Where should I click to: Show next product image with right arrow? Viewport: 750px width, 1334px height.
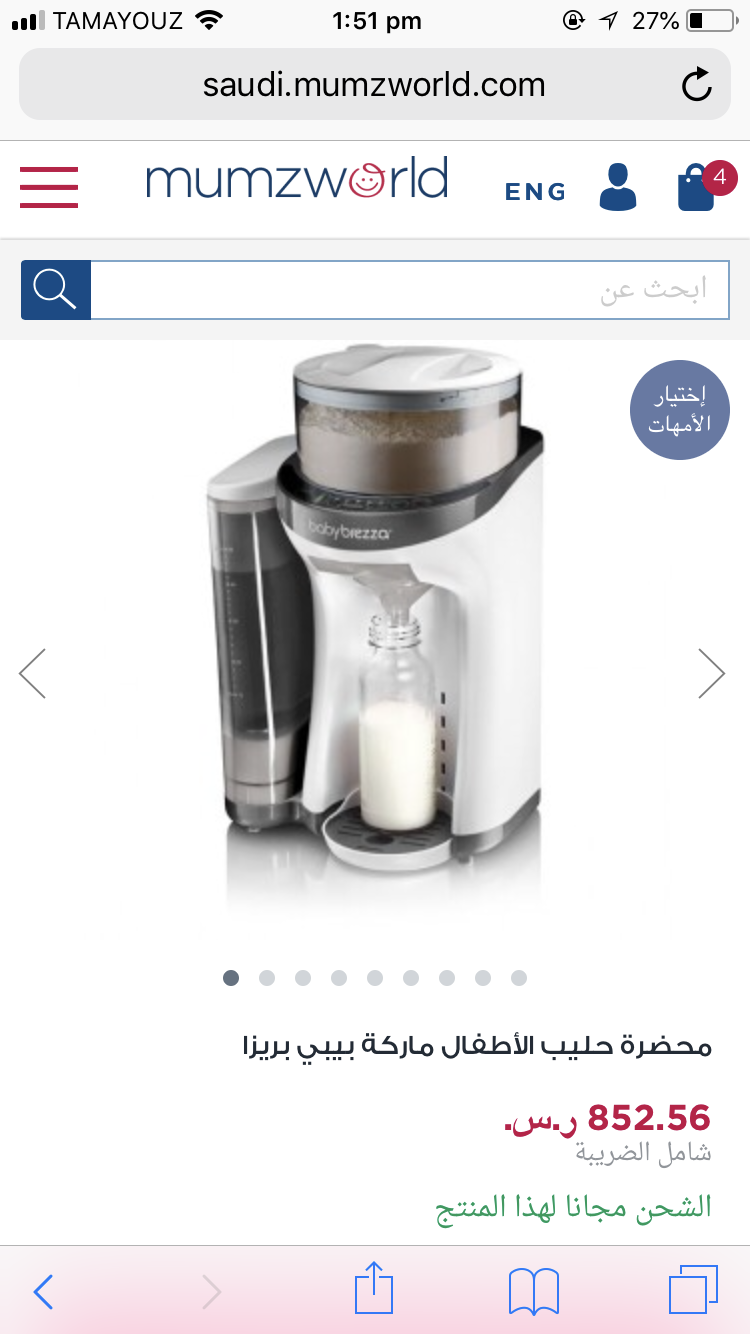(x=711, y=673)
